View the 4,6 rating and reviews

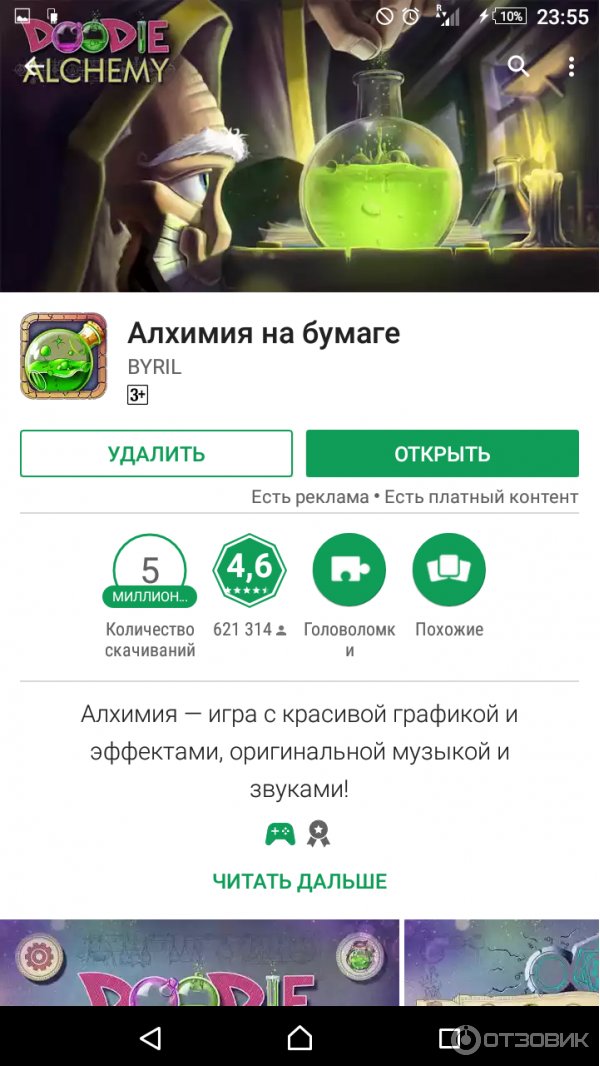[249, 571]
